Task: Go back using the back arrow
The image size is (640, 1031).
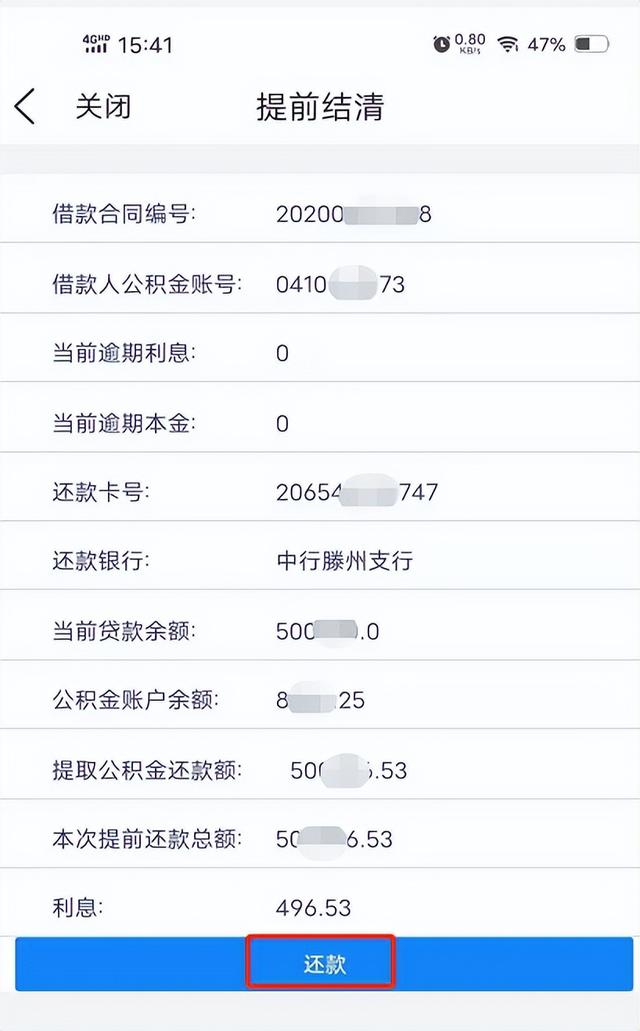Action: click(24, 107)
